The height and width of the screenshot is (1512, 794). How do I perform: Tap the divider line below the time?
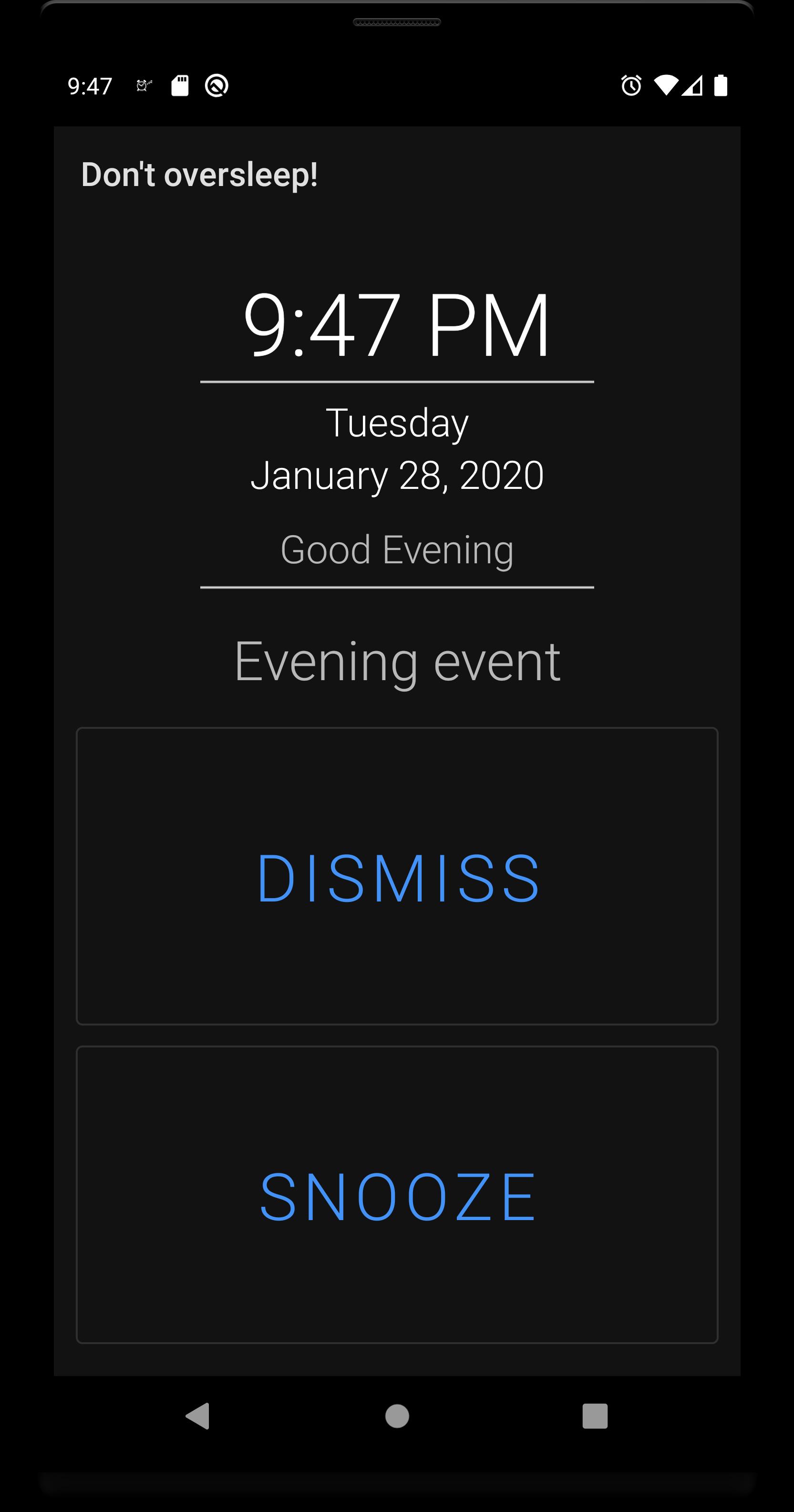(397, 382)
